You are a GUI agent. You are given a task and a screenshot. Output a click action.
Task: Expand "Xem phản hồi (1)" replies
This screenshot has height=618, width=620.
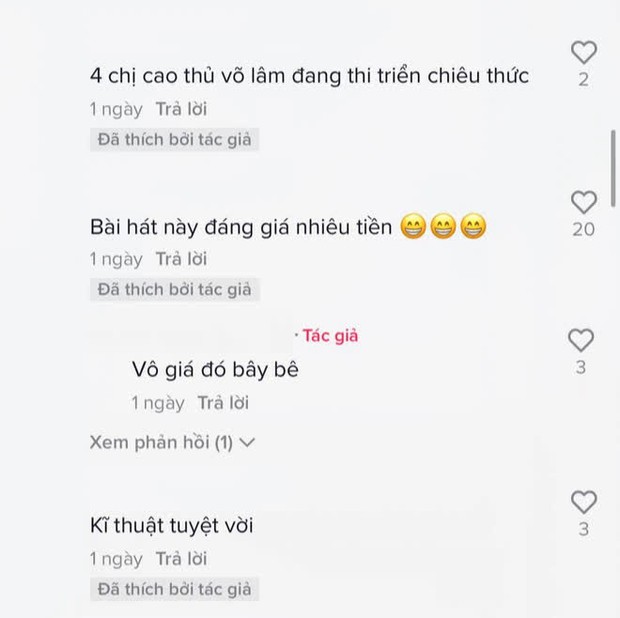coord(172,441)
